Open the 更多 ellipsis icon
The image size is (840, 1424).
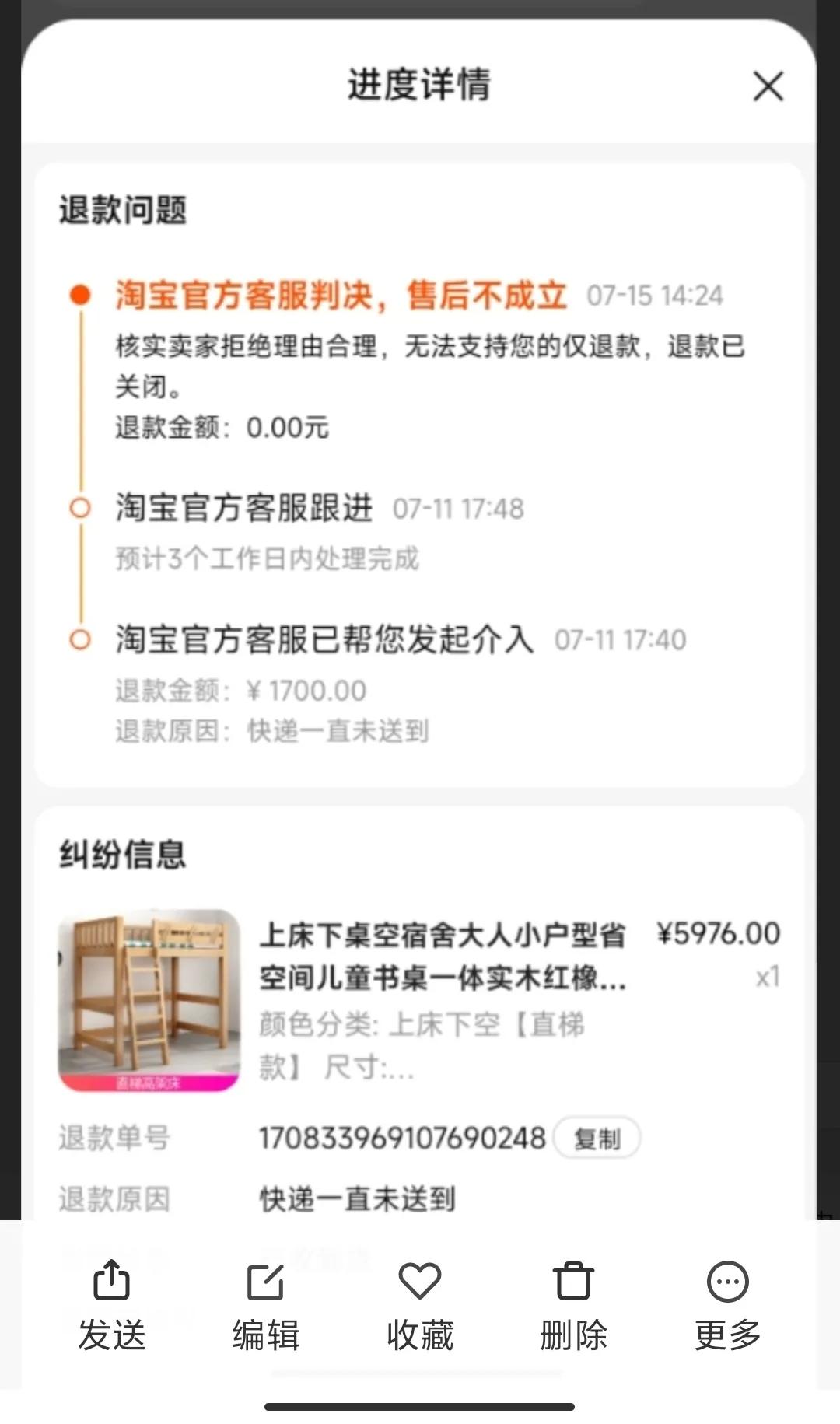[726, 1279]
